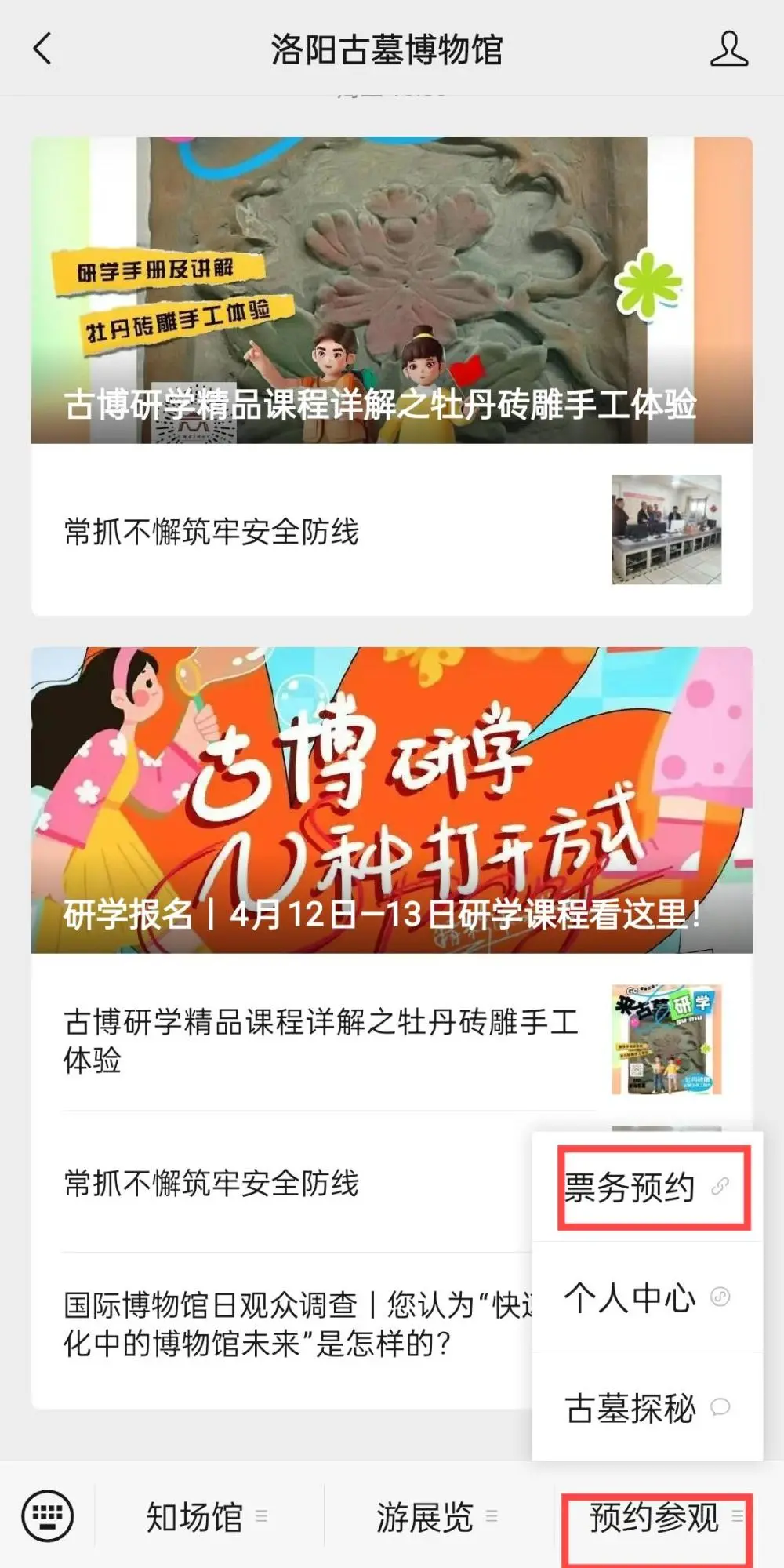The image size is (784, 1568).
Task: Open 古博研学精品课程详解之牡丹砖雕手工体验 banner article
Action: click(391, 290)
